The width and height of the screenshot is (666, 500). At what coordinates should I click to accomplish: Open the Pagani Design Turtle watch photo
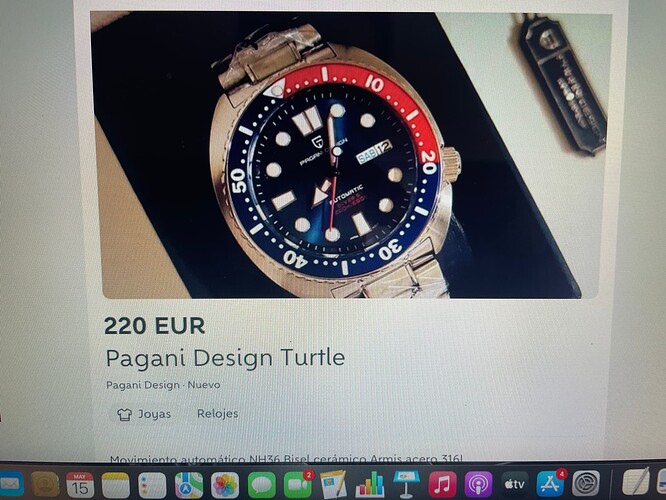click(x=350, y=155)
